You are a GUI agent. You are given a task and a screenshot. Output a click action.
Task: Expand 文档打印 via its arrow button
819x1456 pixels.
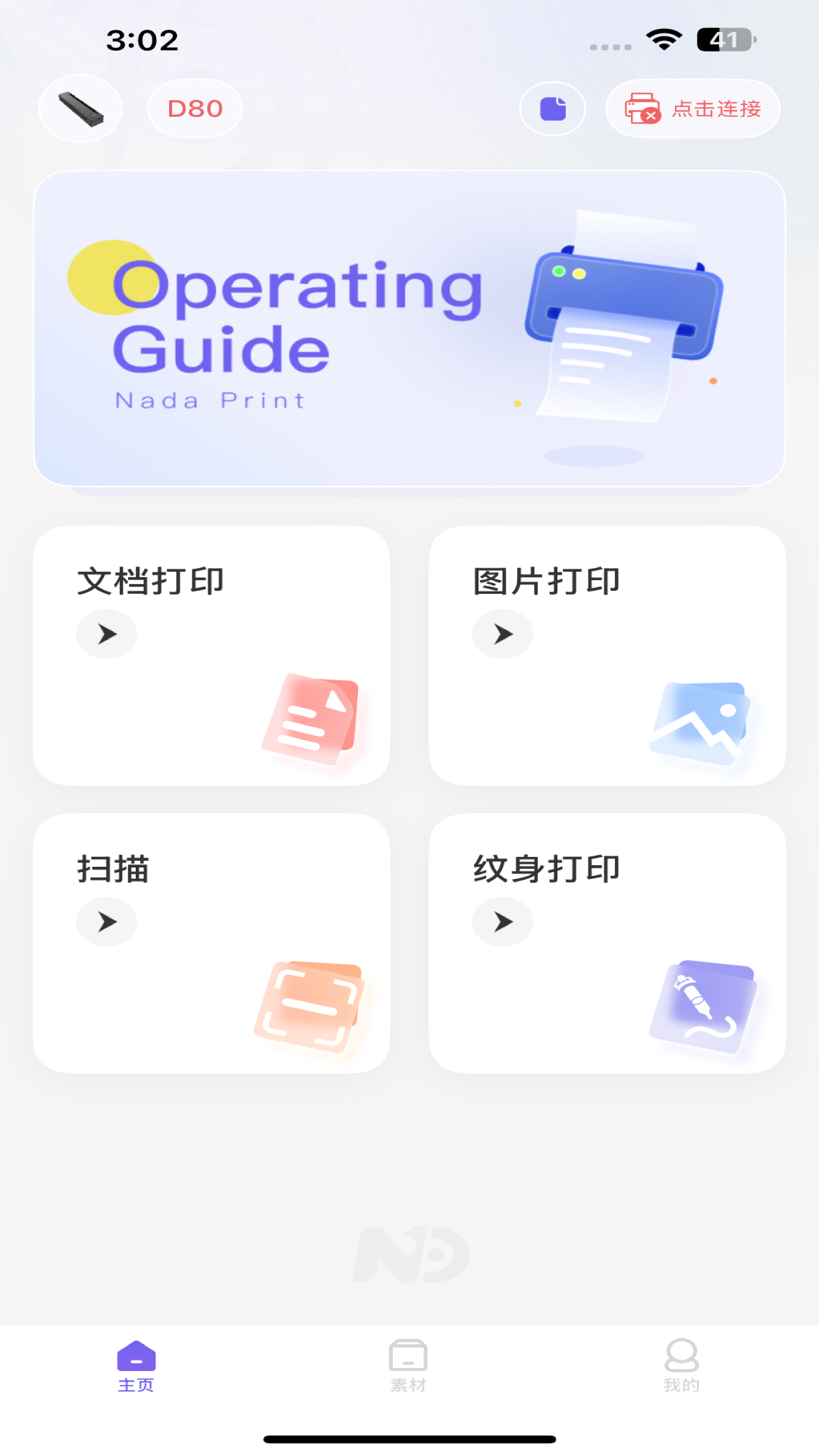pos(106,633)
